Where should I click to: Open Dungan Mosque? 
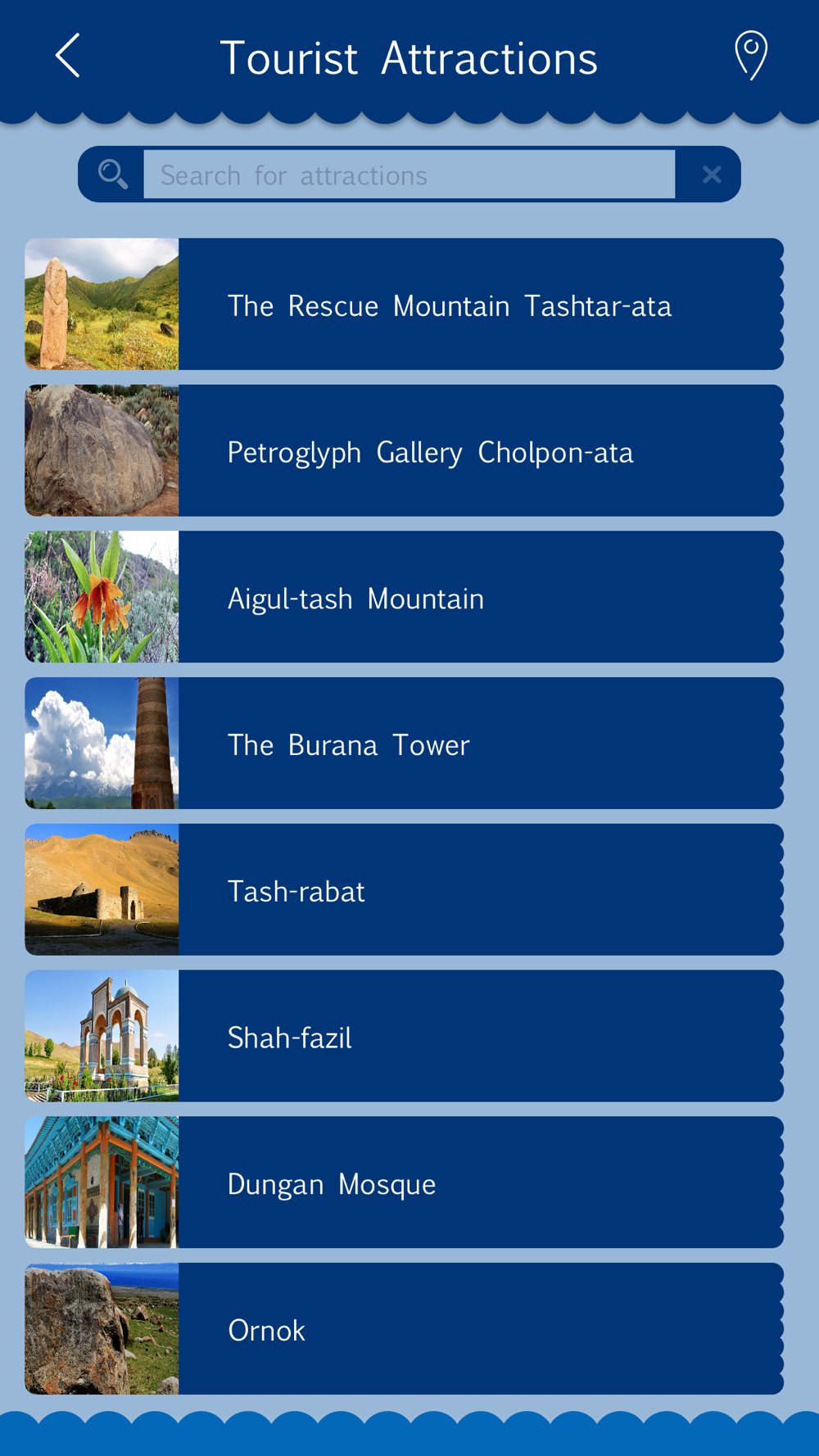click(x=404, y=1182)
